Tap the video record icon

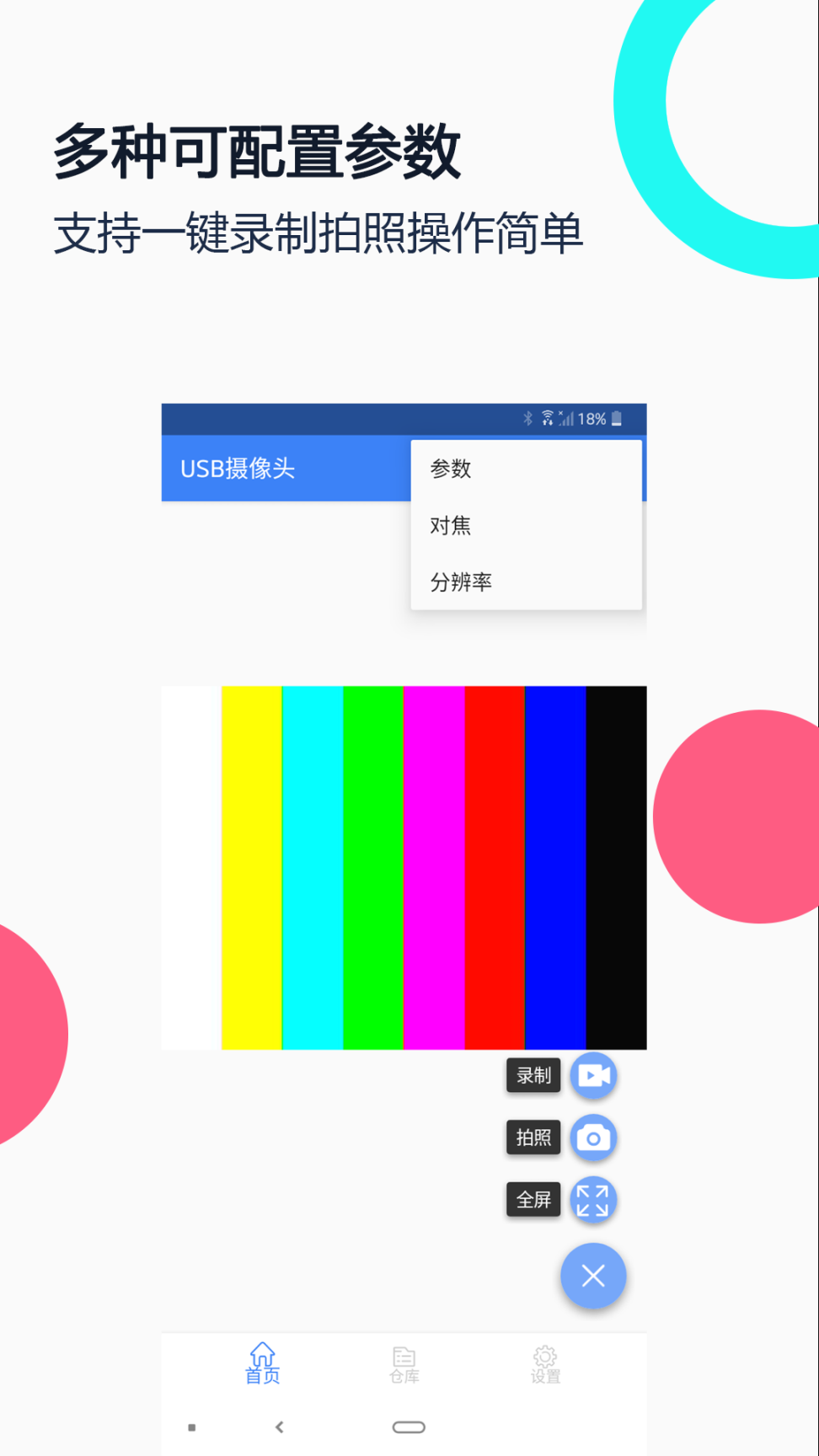click(593, 1076)
